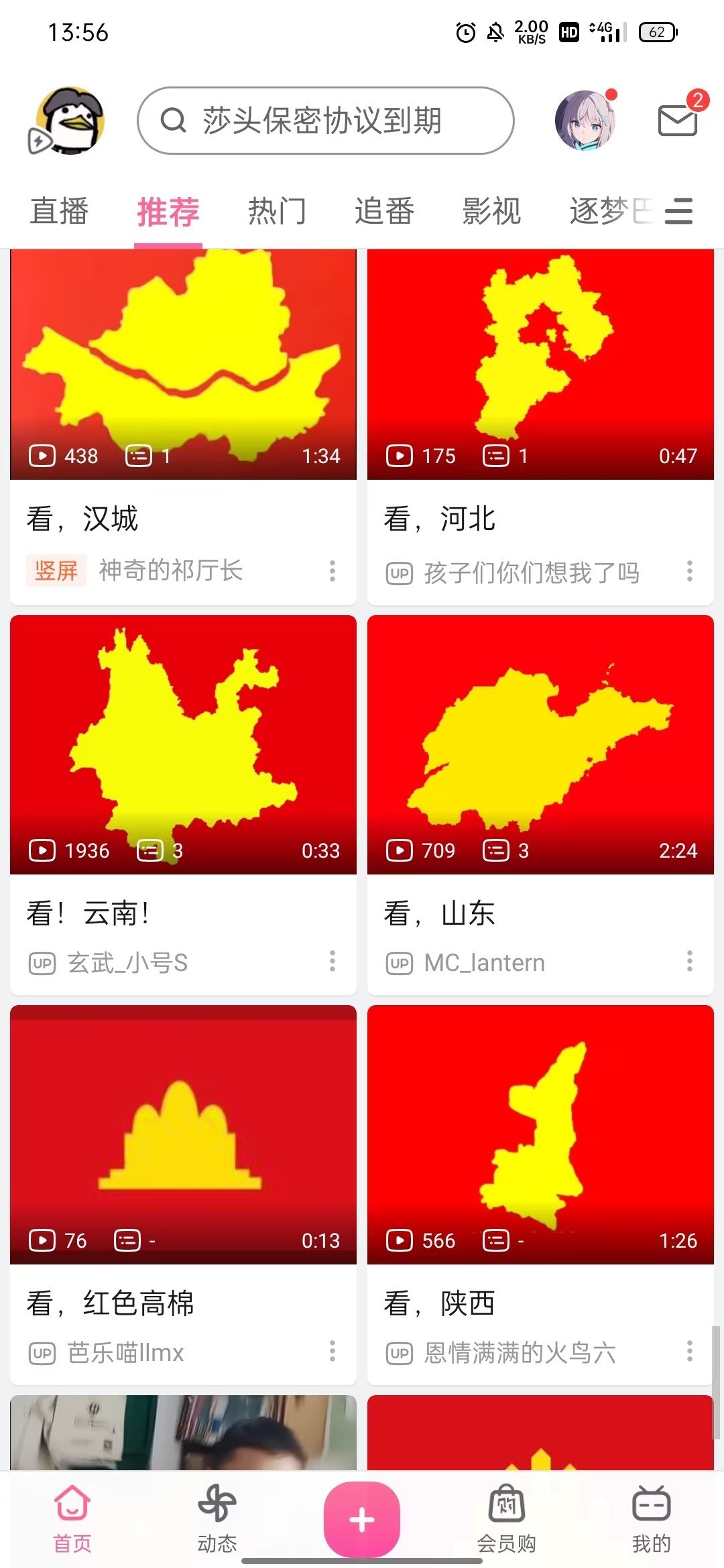
Task: Play the video 看！云南！
Action: pyautogui.click(x=183, y=744)
